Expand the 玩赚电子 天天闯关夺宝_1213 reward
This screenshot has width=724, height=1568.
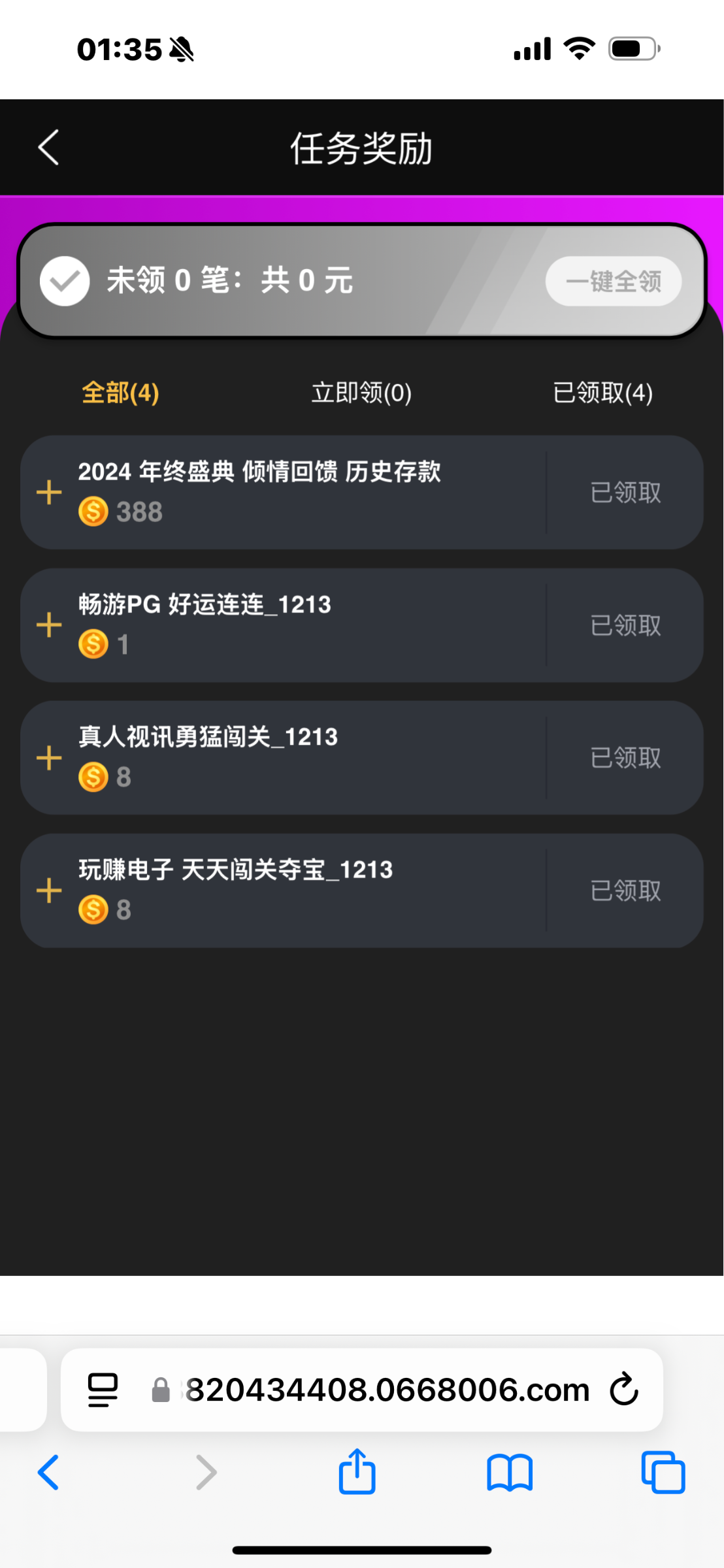click(x=49, y=890)
